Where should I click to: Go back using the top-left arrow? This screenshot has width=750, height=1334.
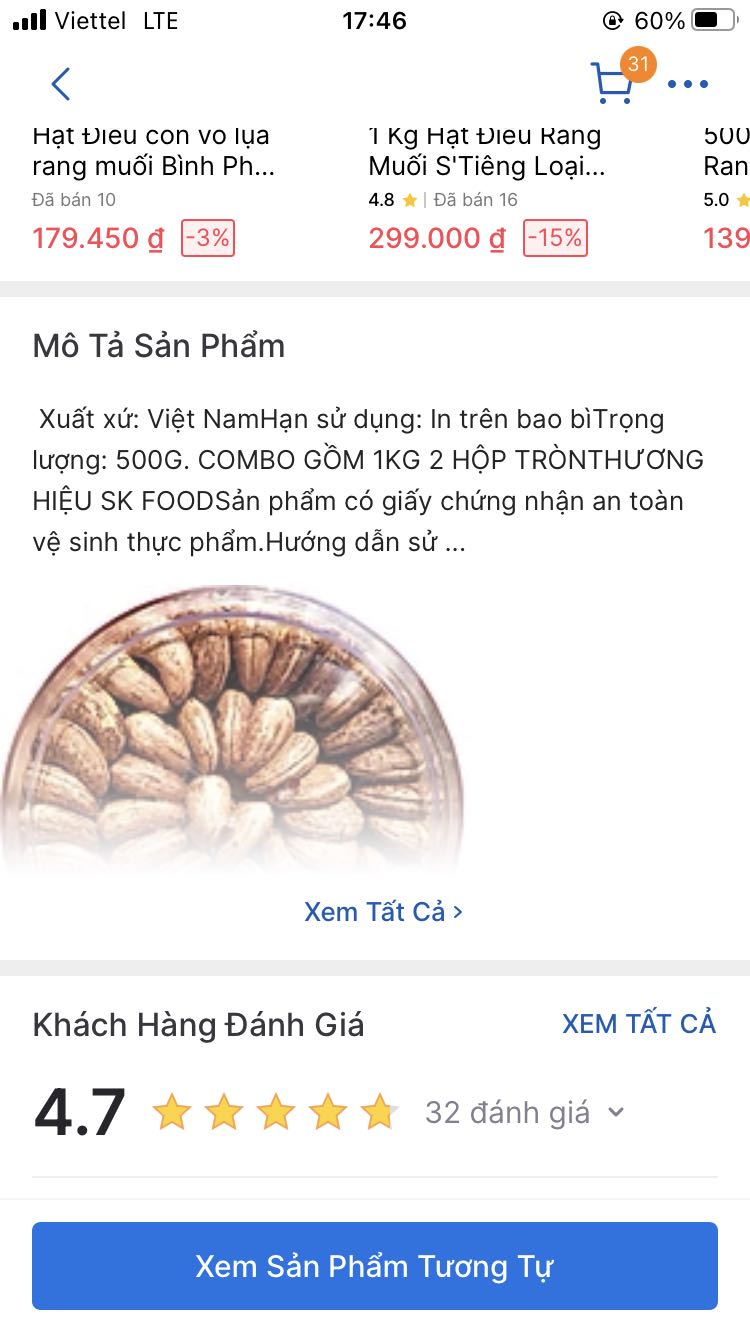(61, 84)
